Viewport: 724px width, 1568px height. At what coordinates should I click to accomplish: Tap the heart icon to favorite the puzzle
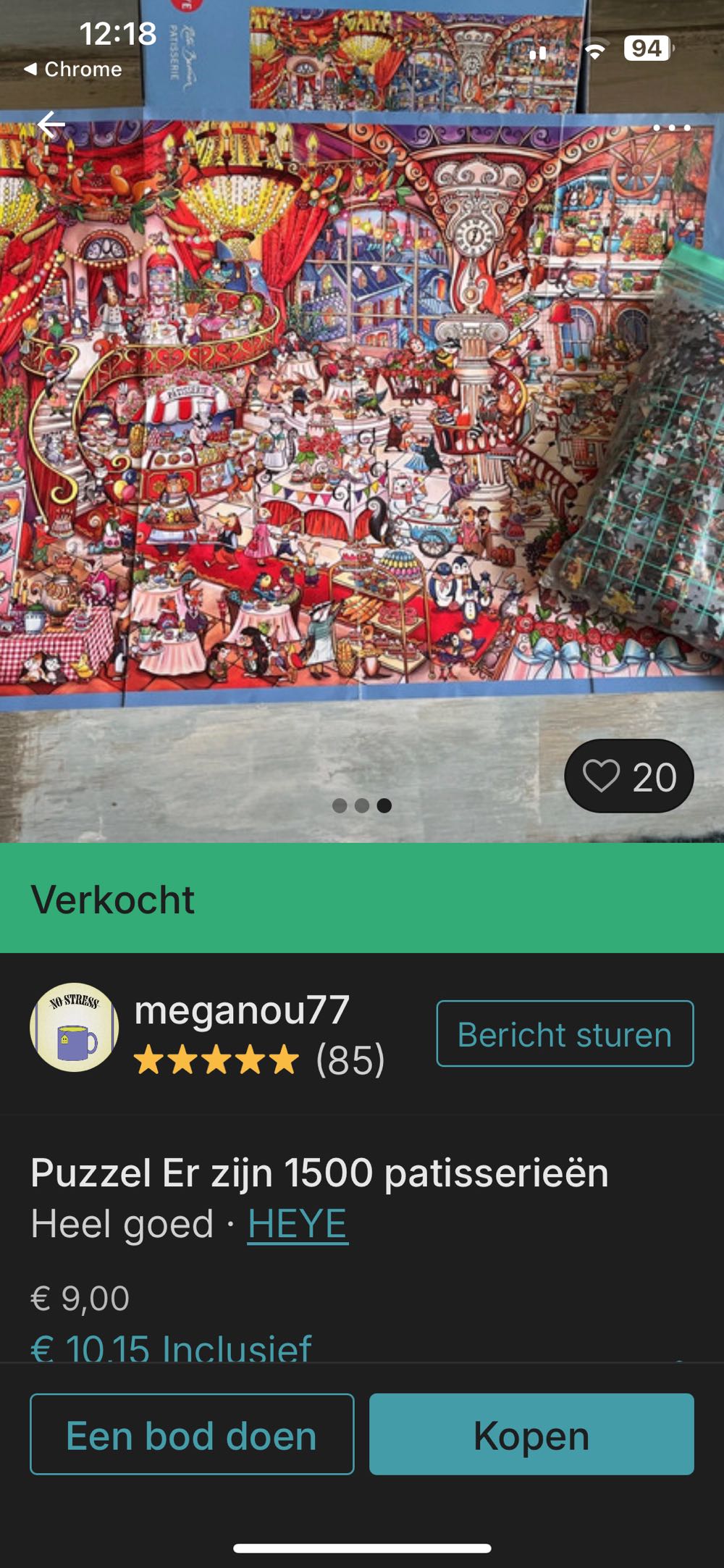pos(603,776)
